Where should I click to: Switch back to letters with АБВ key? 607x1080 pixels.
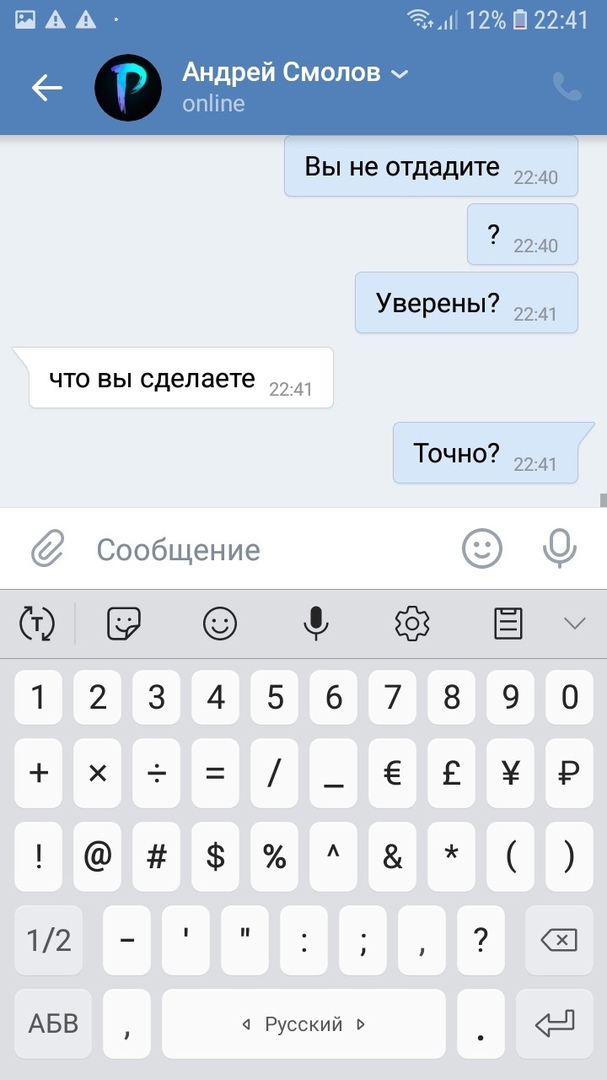(x=50, y=1024)
